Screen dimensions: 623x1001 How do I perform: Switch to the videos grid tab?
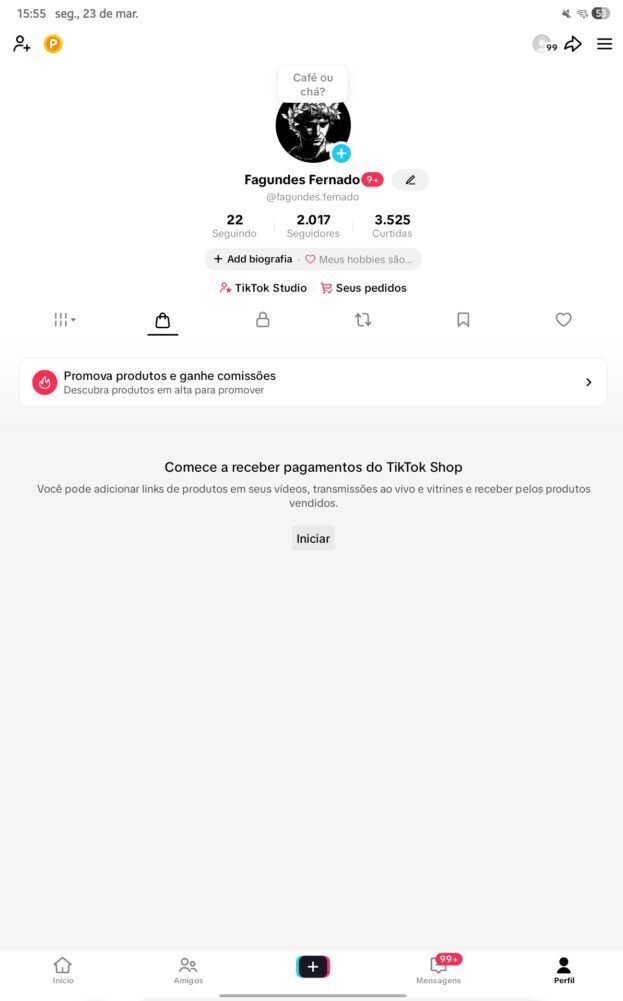(x=63, y=320)
